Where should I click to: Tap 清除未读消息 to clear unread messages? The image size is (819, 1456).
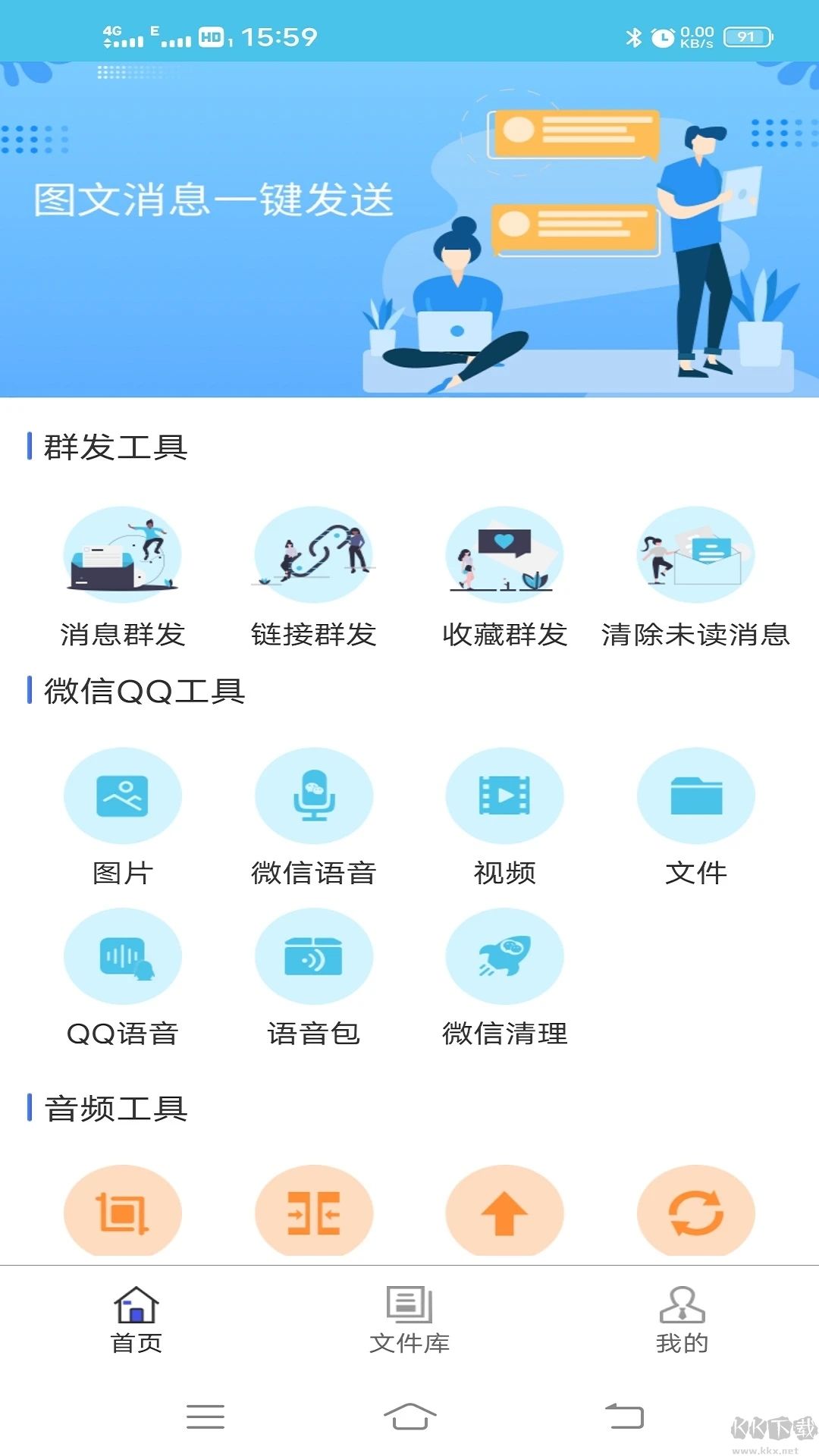(x=694, y=576)
